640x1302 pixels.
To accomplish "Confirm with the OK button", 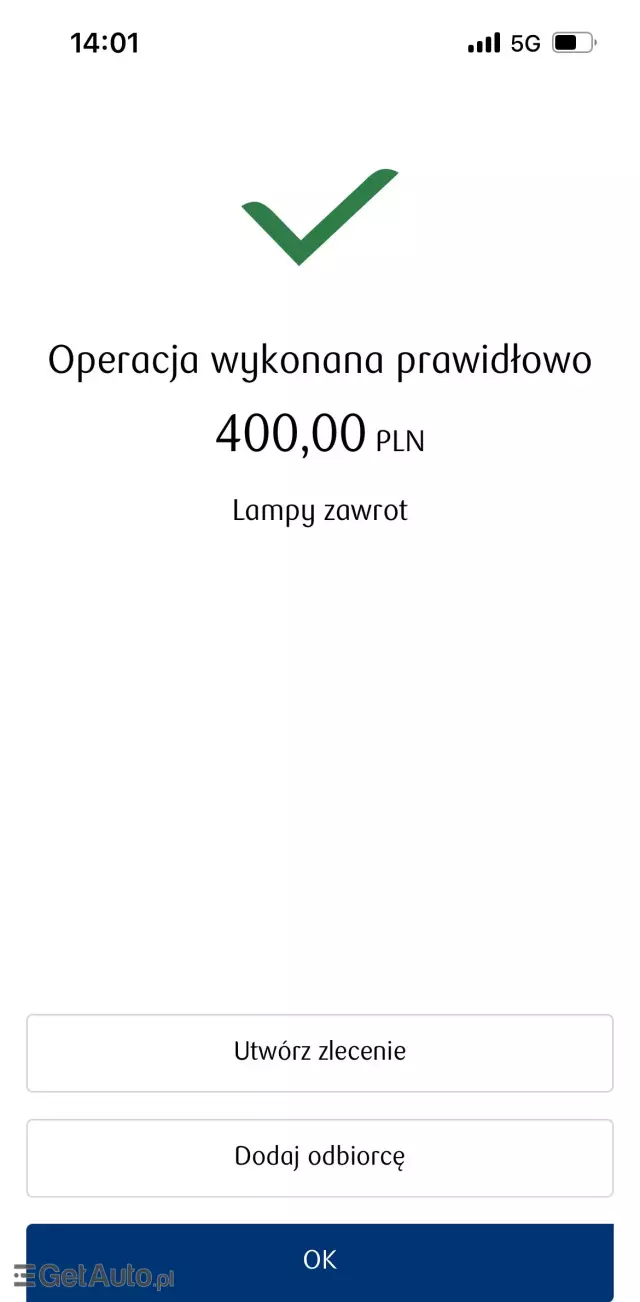I will [319, 1259].
